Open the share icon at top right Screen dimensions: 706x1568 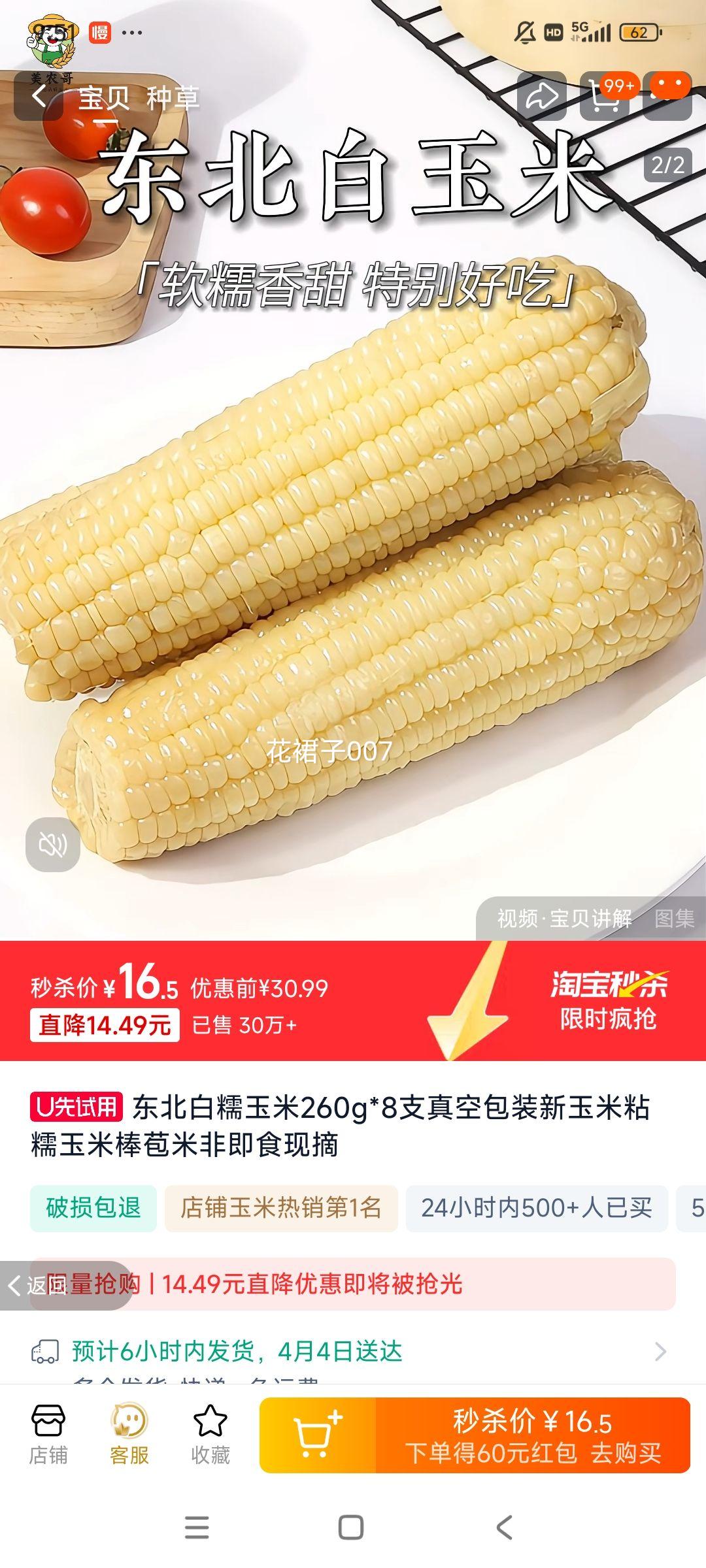point(541,97)
